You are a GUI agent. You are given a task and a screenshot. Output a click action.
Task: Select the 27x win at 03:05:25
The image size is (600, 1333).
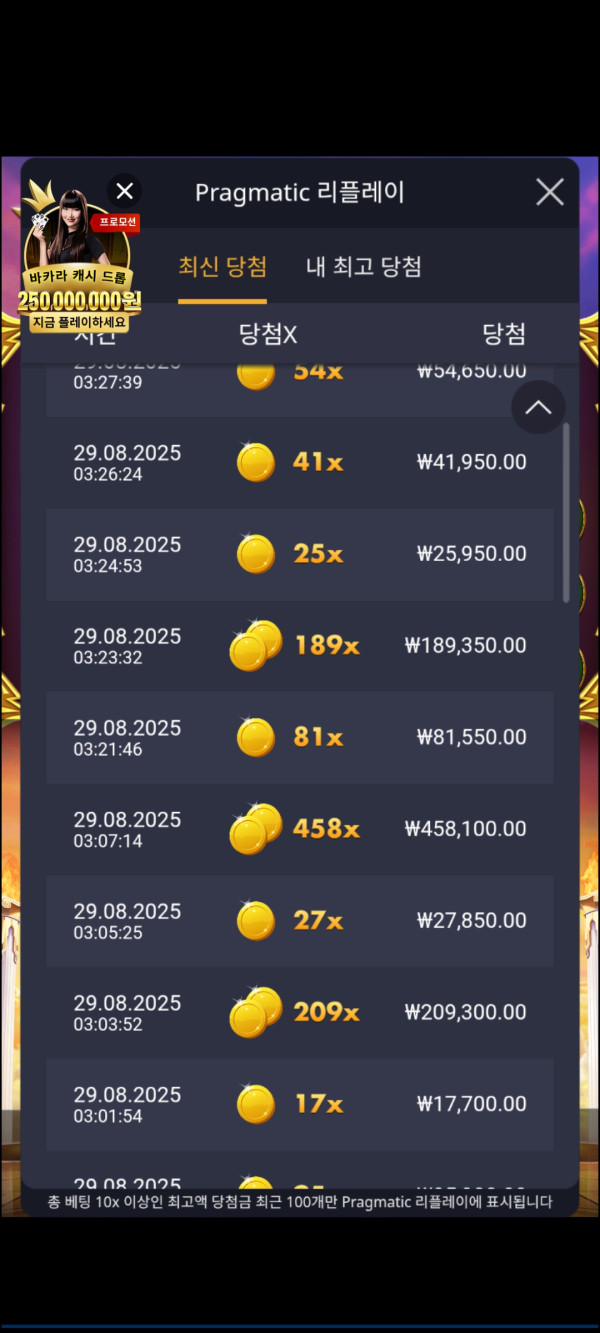pos(300,921)
